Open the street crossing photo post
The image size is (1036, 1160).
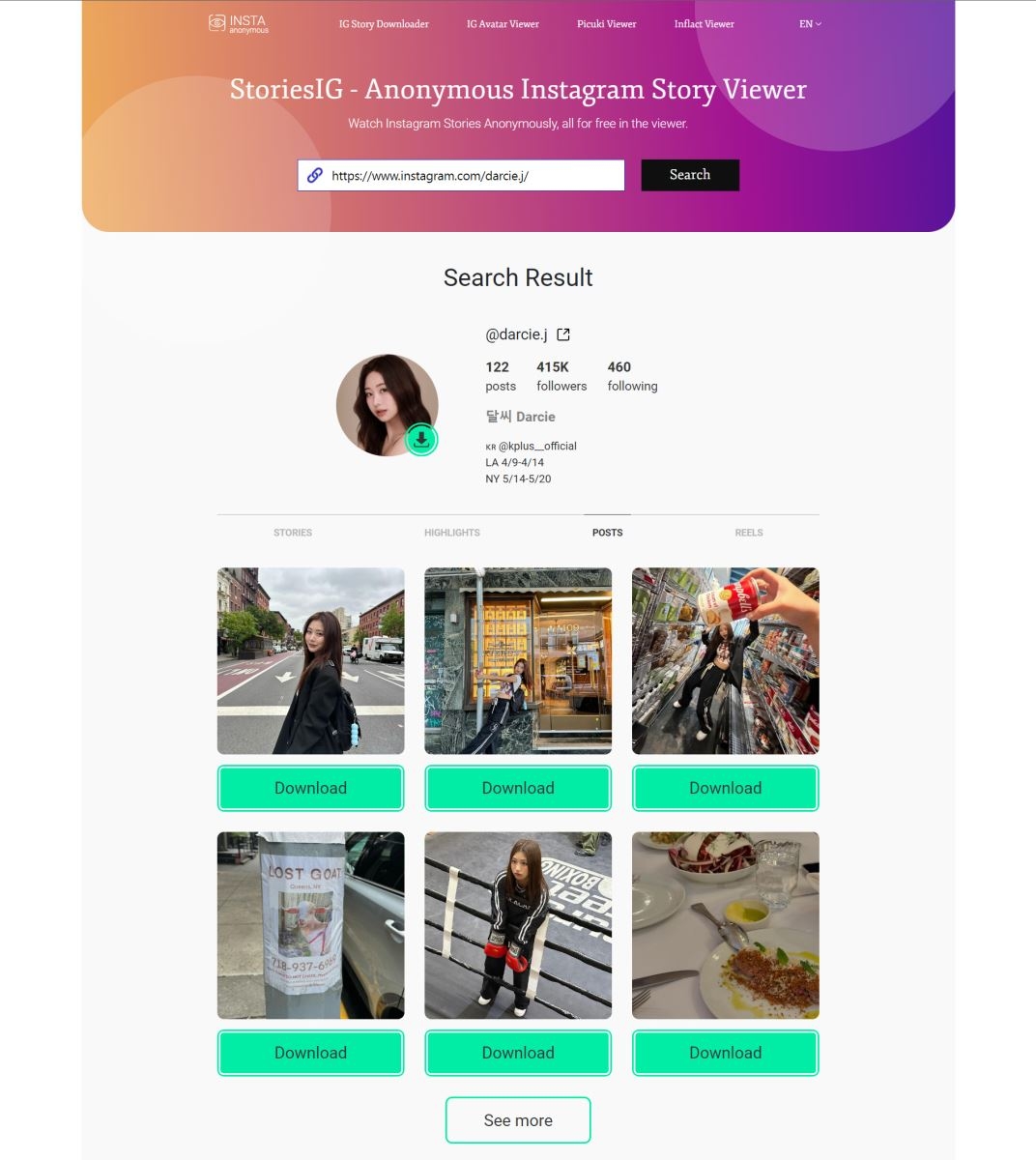[x=310, y=660]
